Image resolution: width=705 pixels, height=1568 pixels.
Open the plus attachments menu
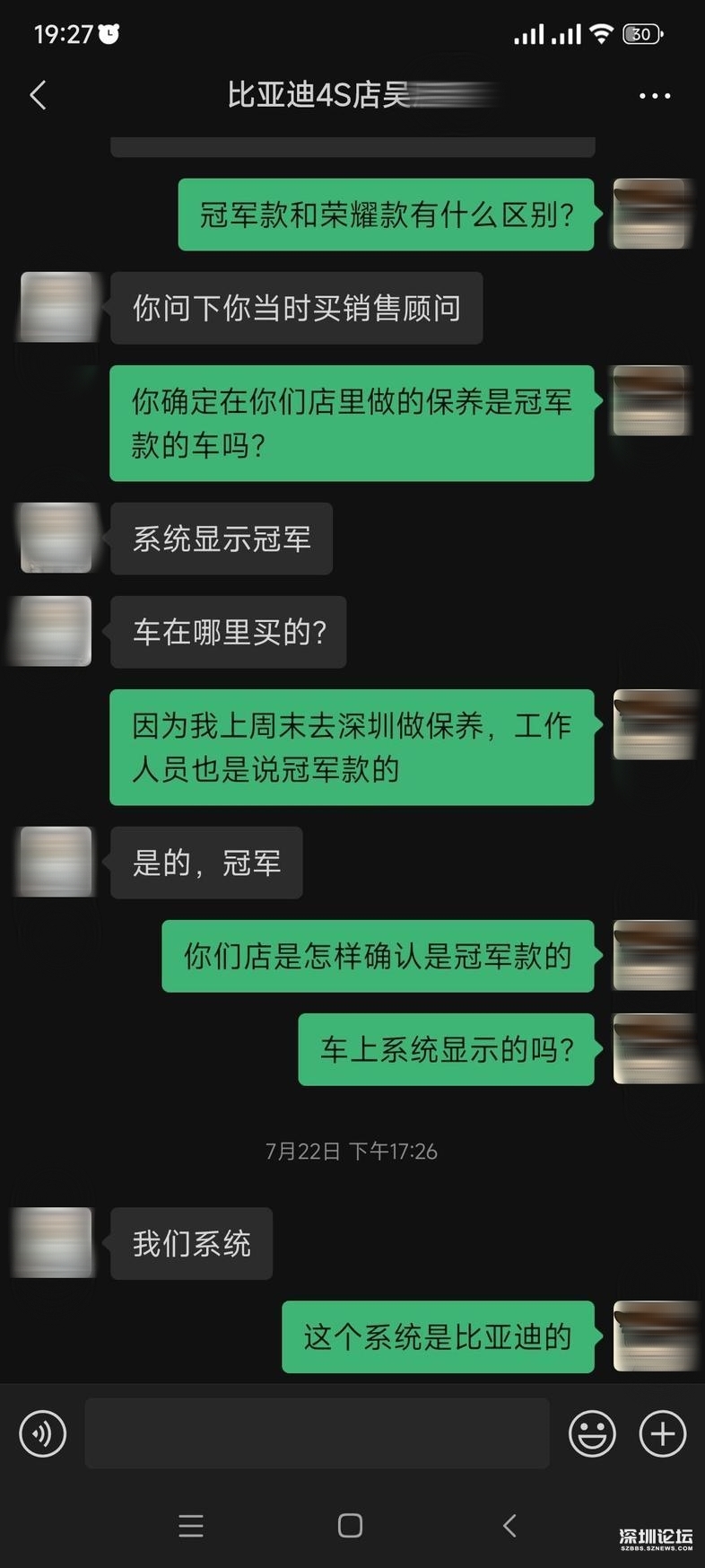(662, 1433)
